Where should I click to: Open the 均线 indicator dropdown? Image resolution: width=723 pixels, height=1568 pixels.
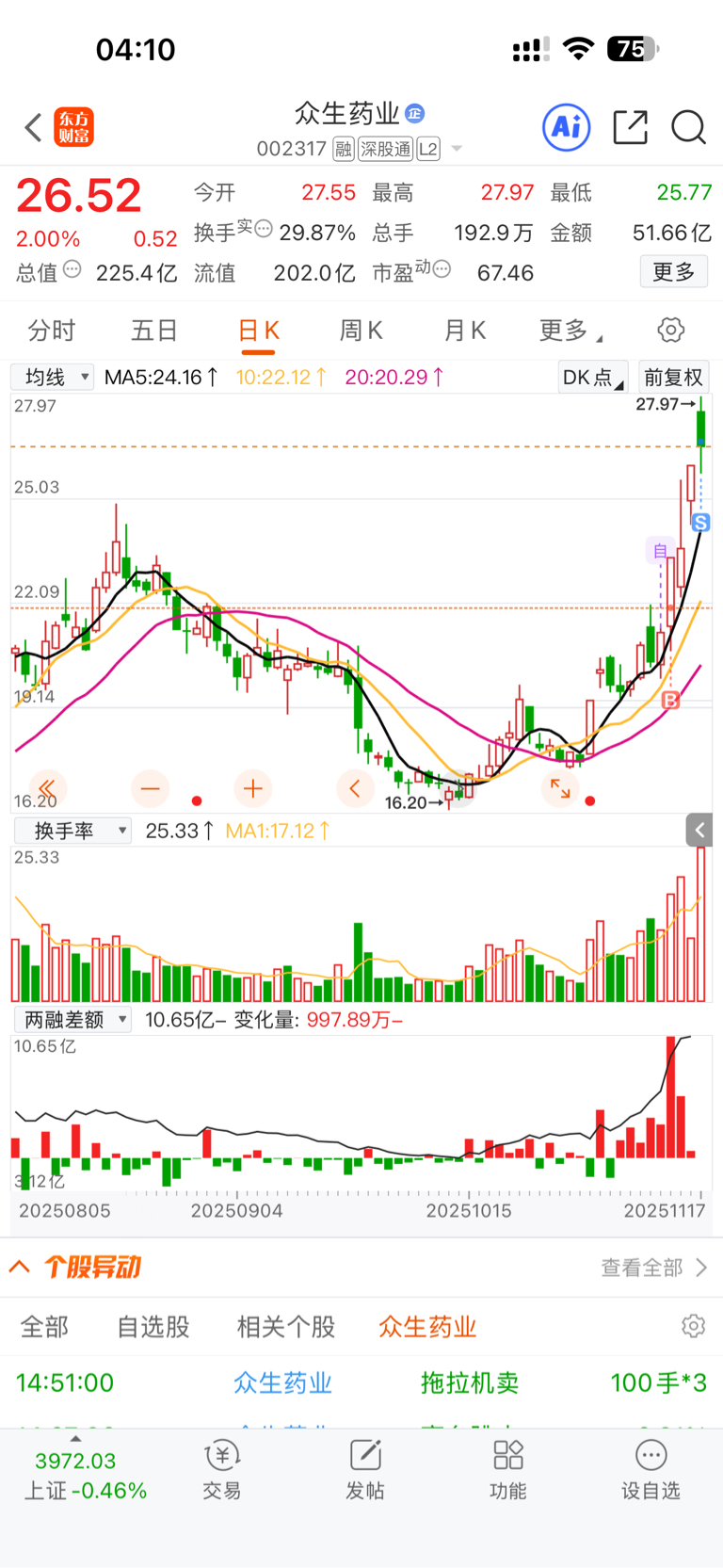point(53,378)
